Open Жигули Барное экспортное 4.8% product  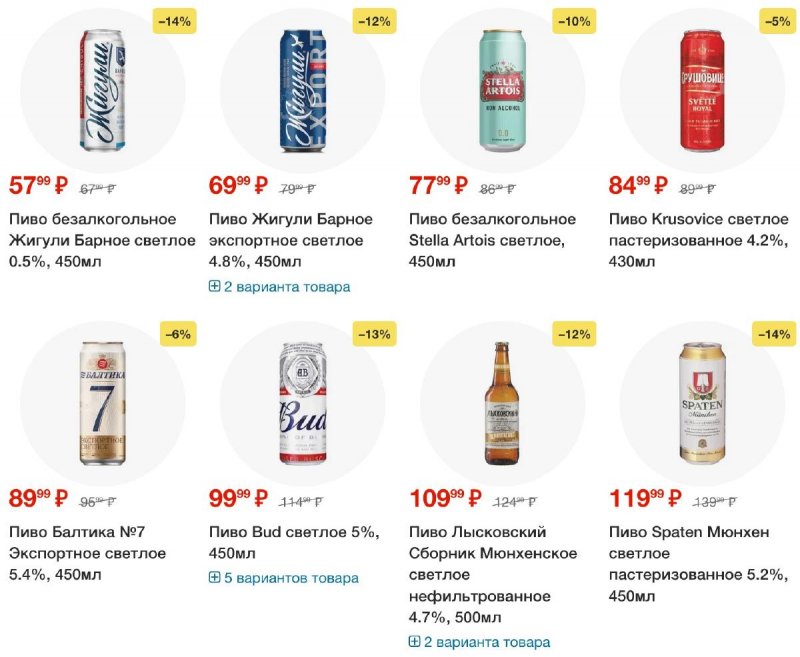pos(290,240)
